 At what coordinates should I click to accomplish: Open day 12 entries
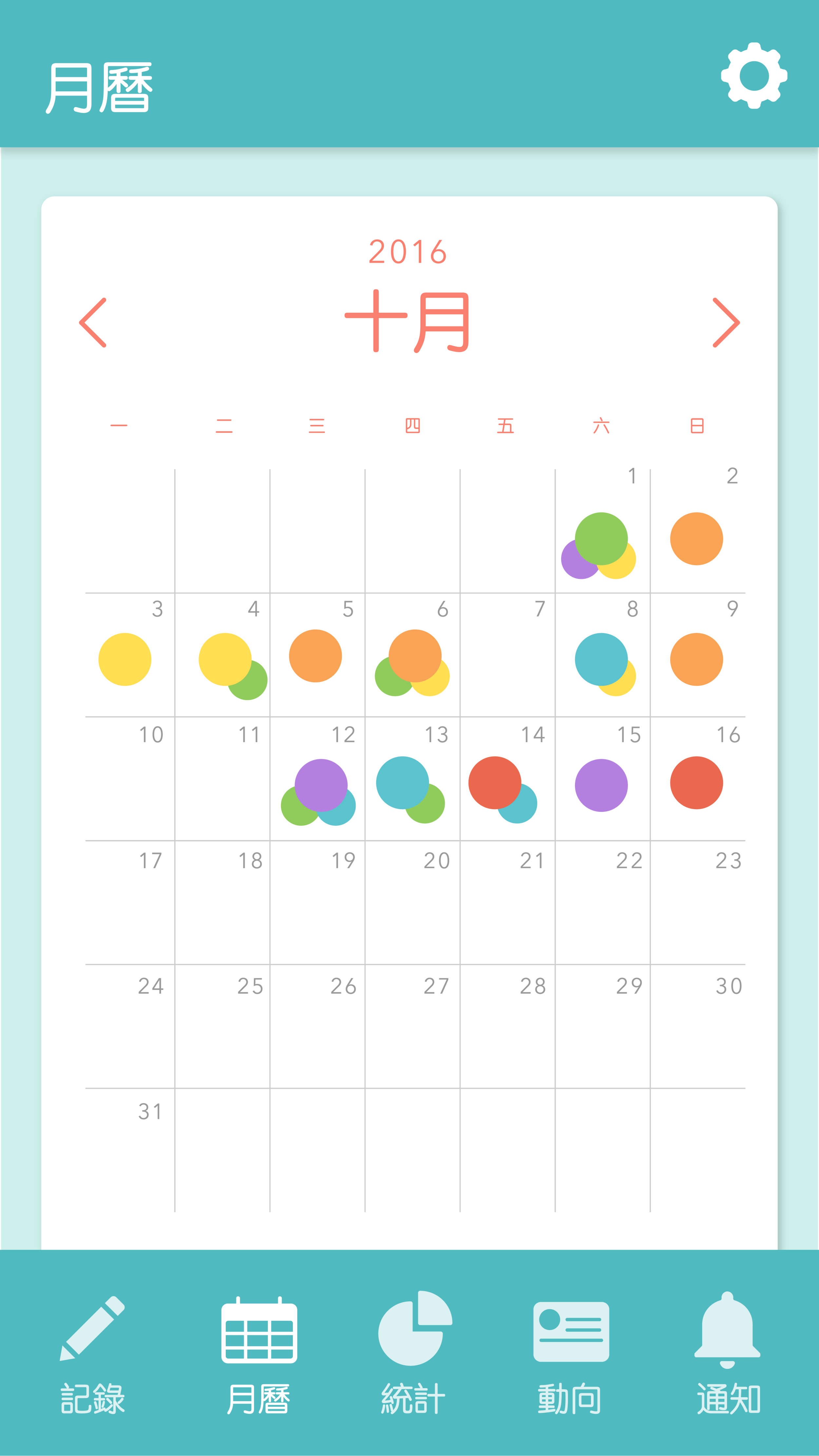317,778
